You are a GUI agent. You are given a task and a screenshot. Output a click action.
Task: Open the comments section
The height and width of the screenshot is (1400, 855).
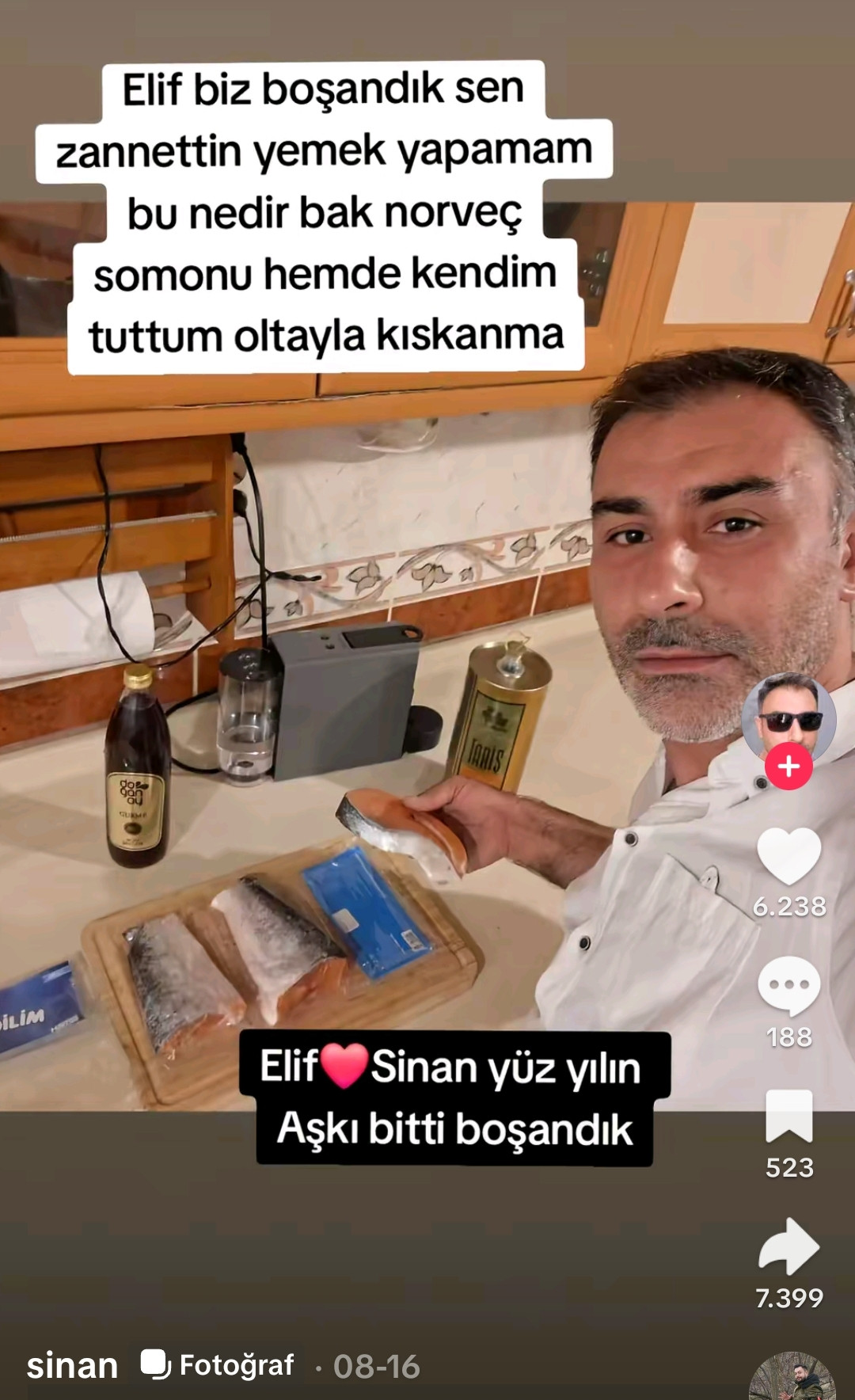(788, 985)
